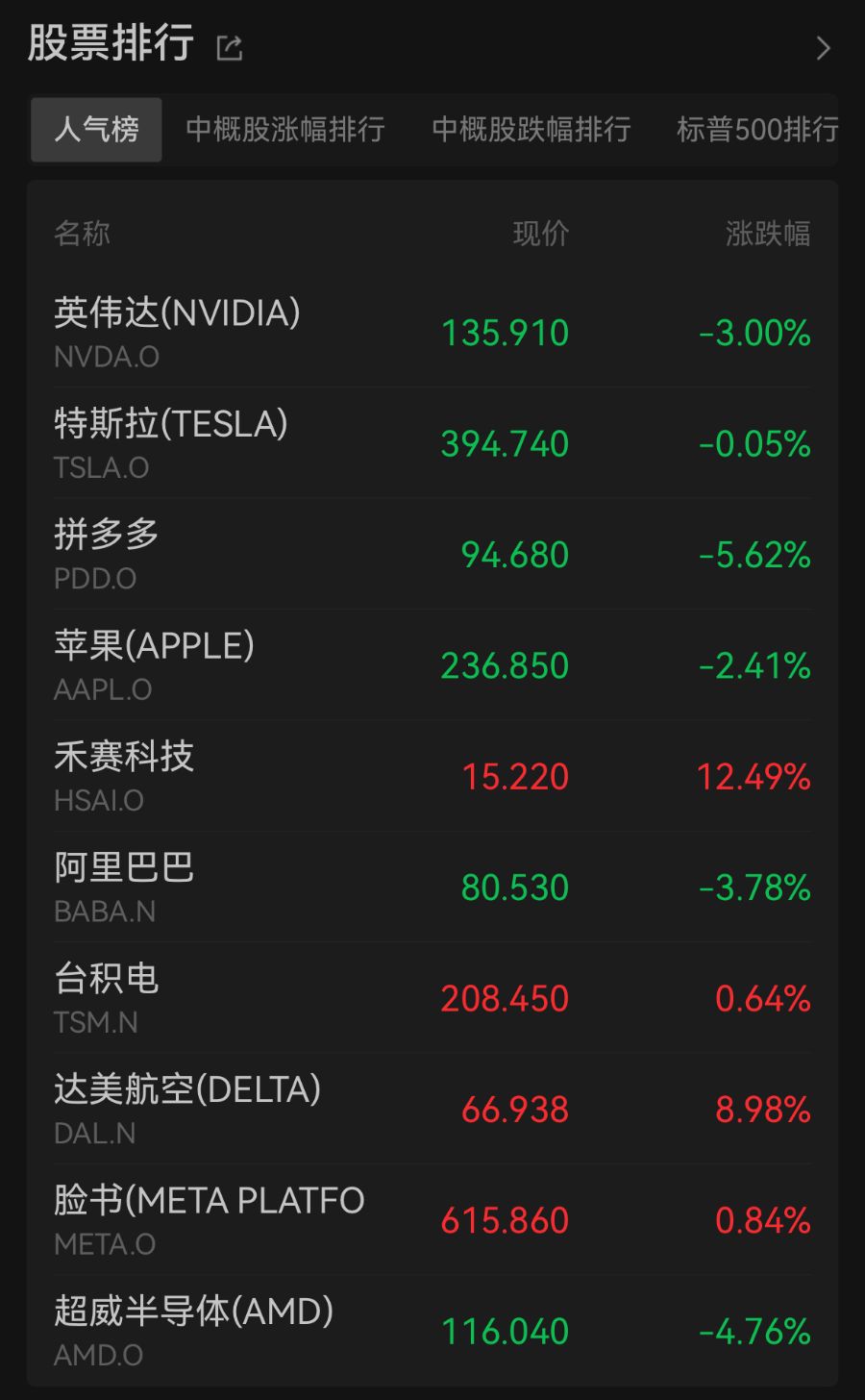Open 脸书 META.O stock row

point(432,1220)
